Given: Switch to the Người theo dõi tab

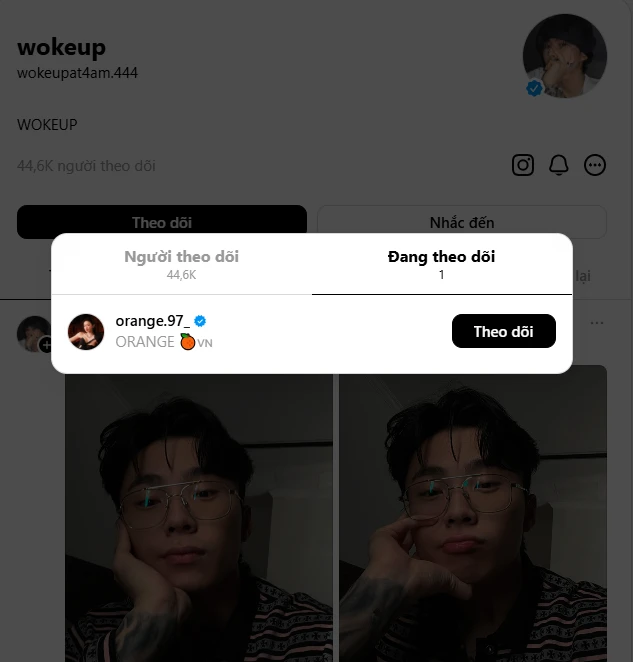Looking at the screenshot, I should tap(181, 264).
